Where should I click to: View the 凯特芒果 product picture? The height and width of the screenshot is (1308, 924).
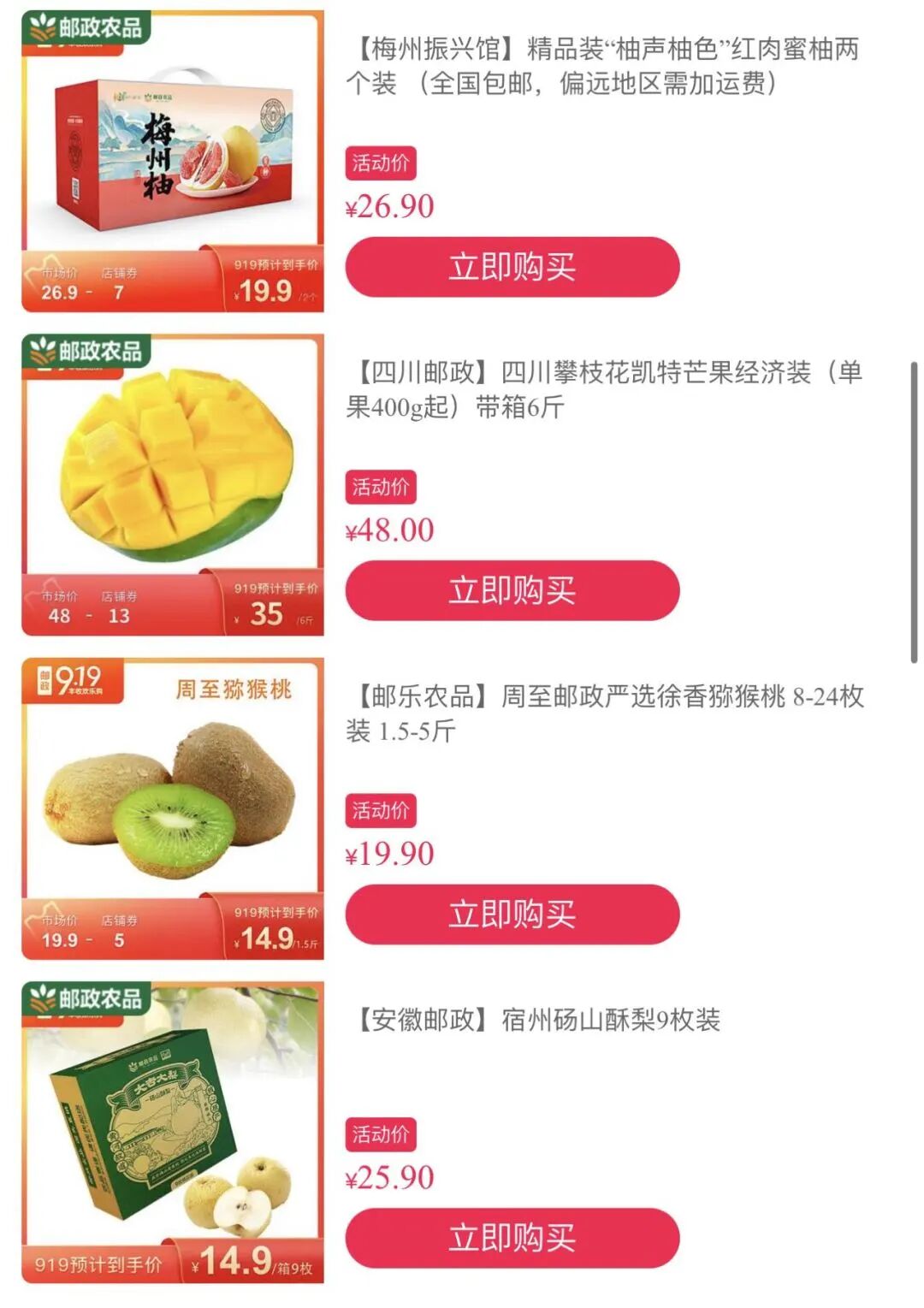173,484
